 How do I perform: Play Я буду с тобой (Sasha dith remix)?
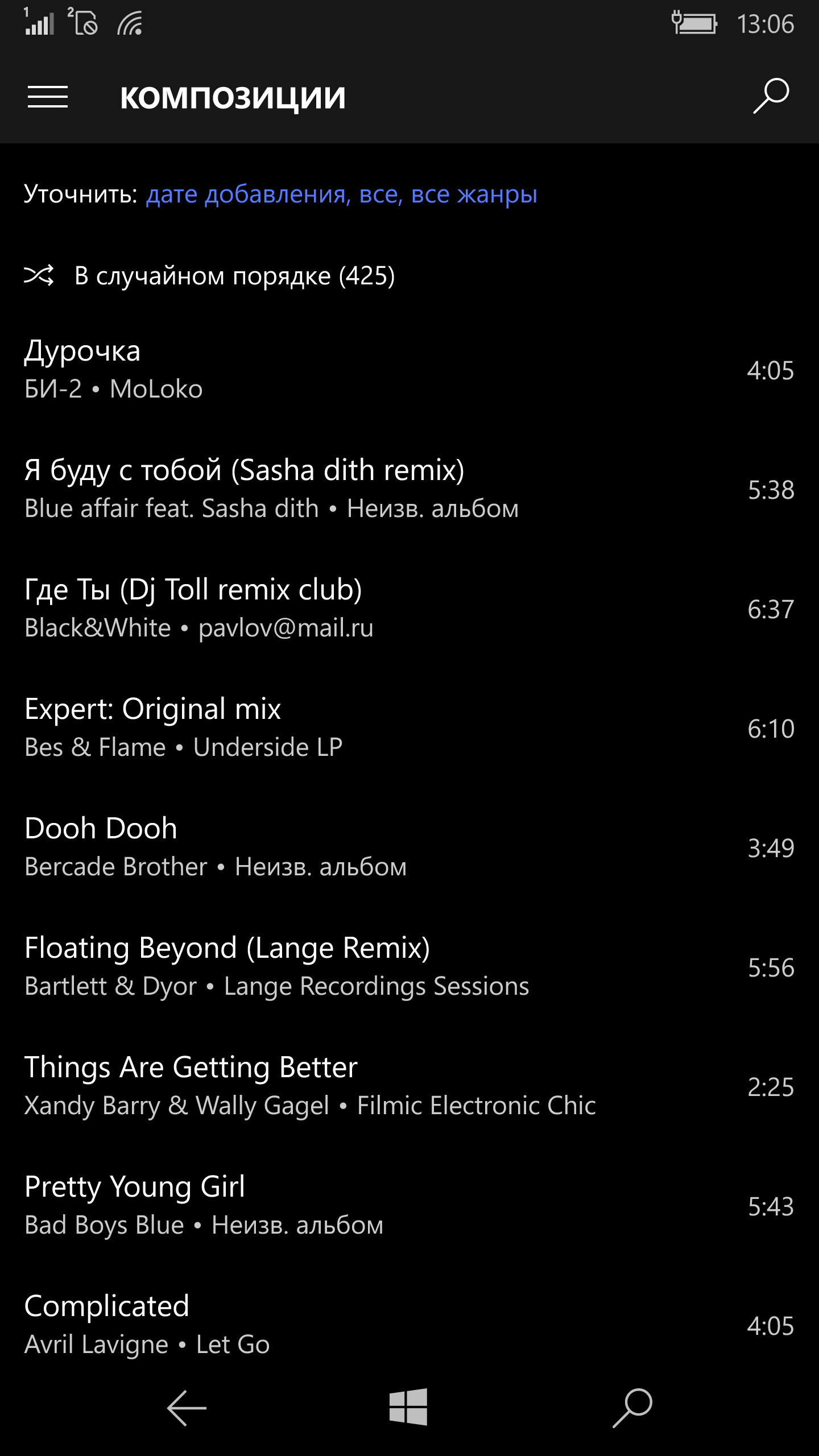pos(409,489)
